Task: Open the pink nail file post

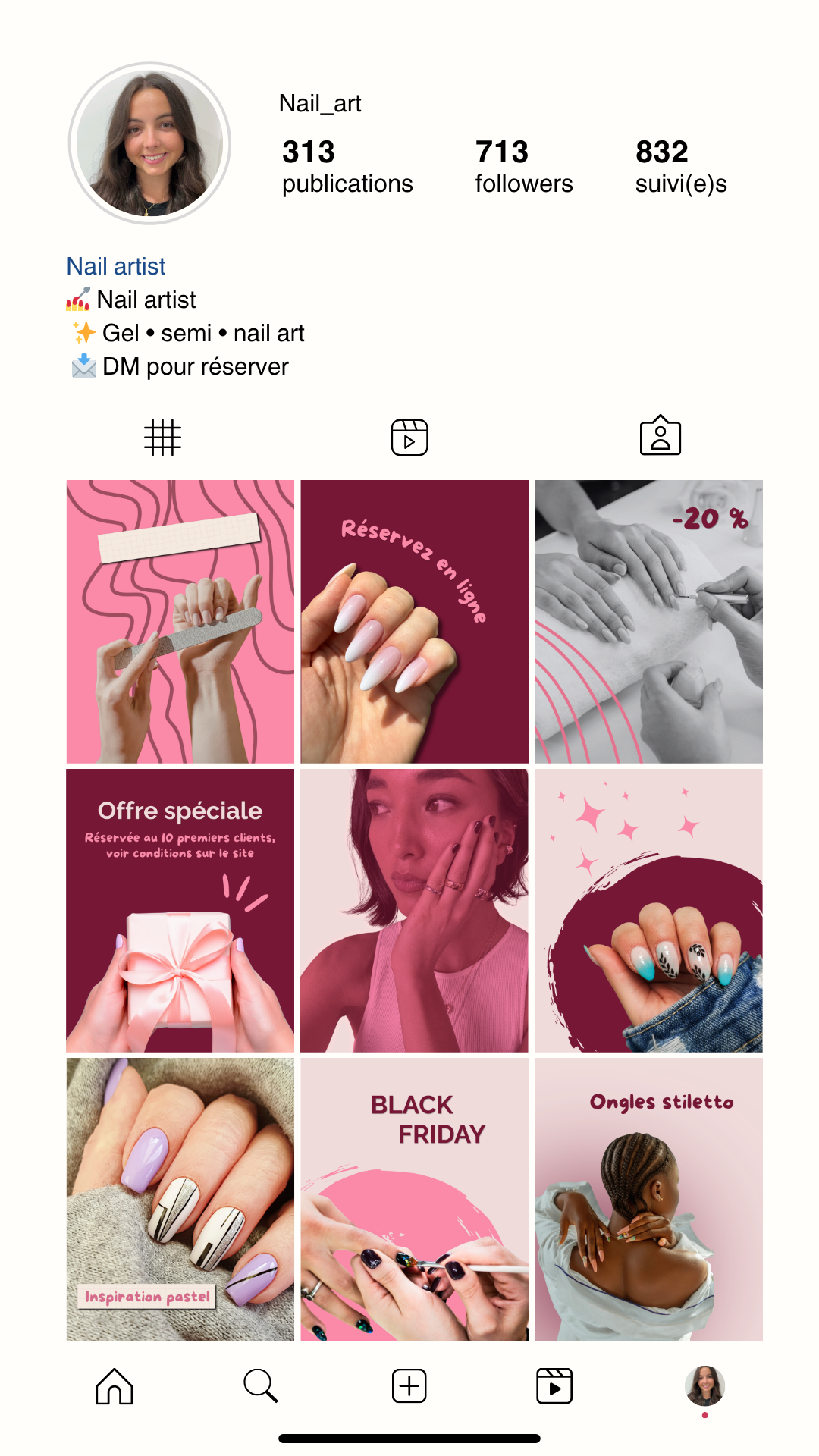Action: click(180, 621)
